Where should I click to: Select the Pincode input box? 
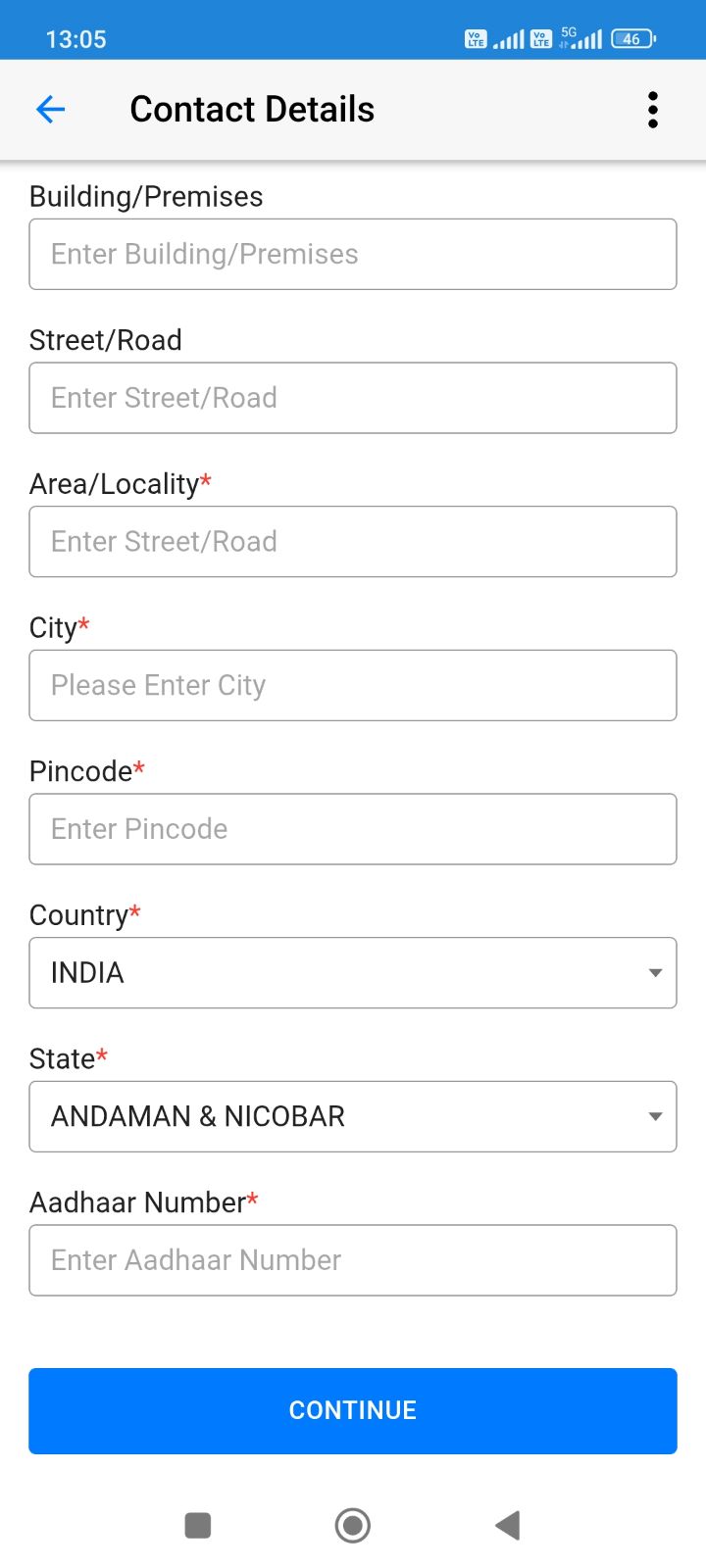coord(353,828)
